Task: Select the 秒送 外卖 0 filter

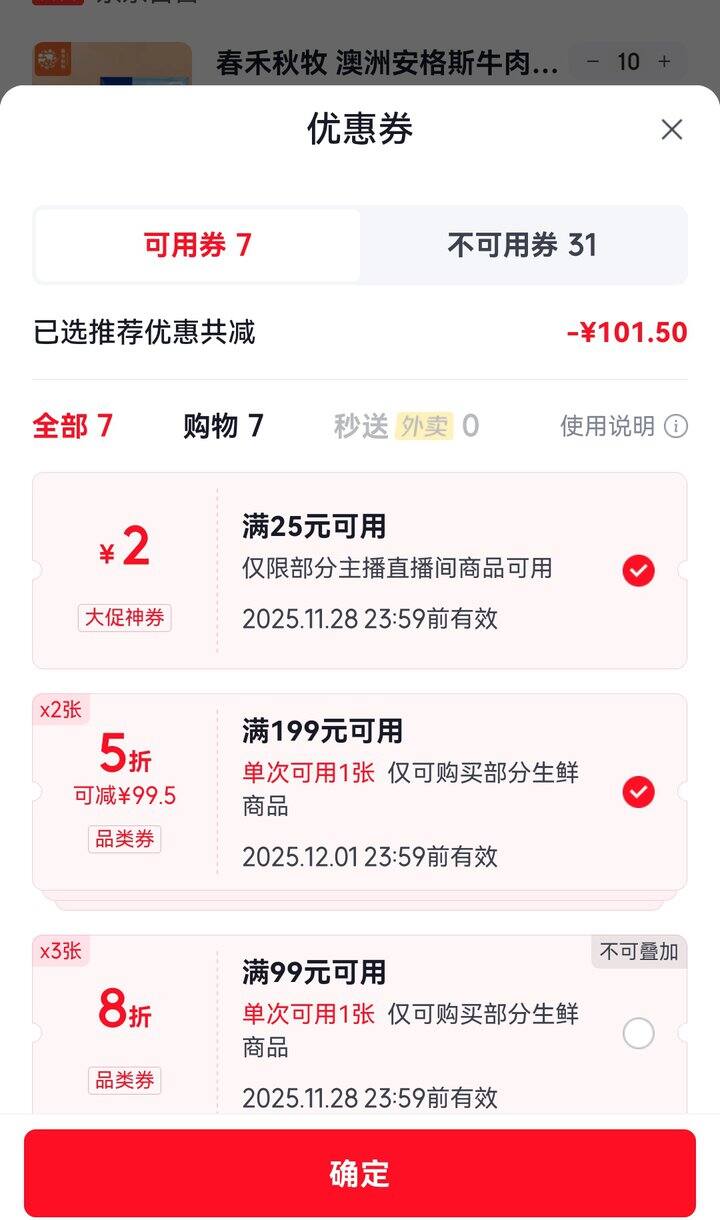Action: click(406, 426)
